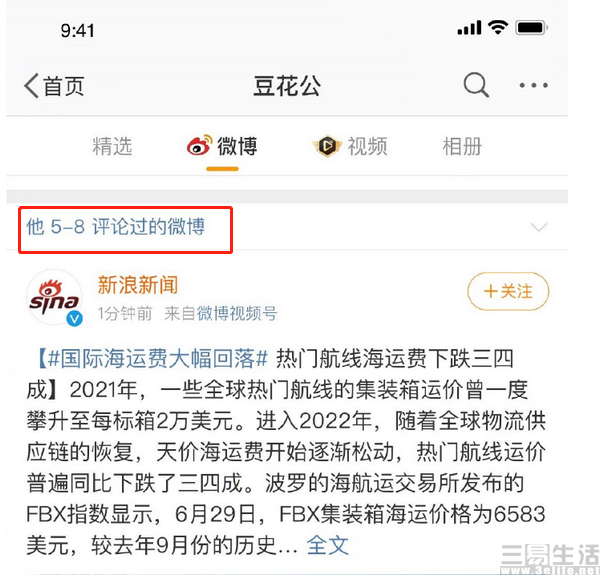Open 新浪新闻 profile avatar
The height and width of the screenshot is (575, 600).
[54, 297]
